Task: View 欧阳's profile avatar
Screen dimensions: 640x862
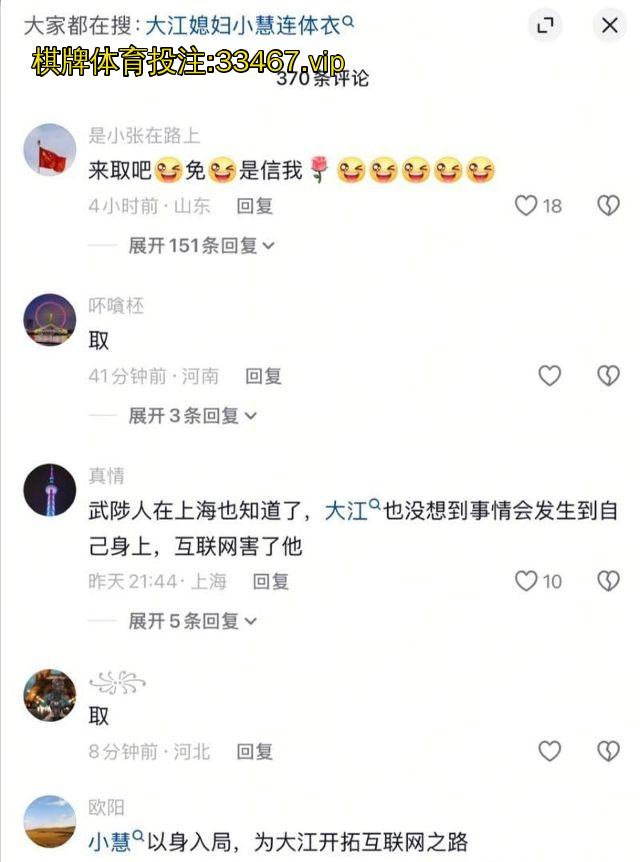Action: coord(50,821)
